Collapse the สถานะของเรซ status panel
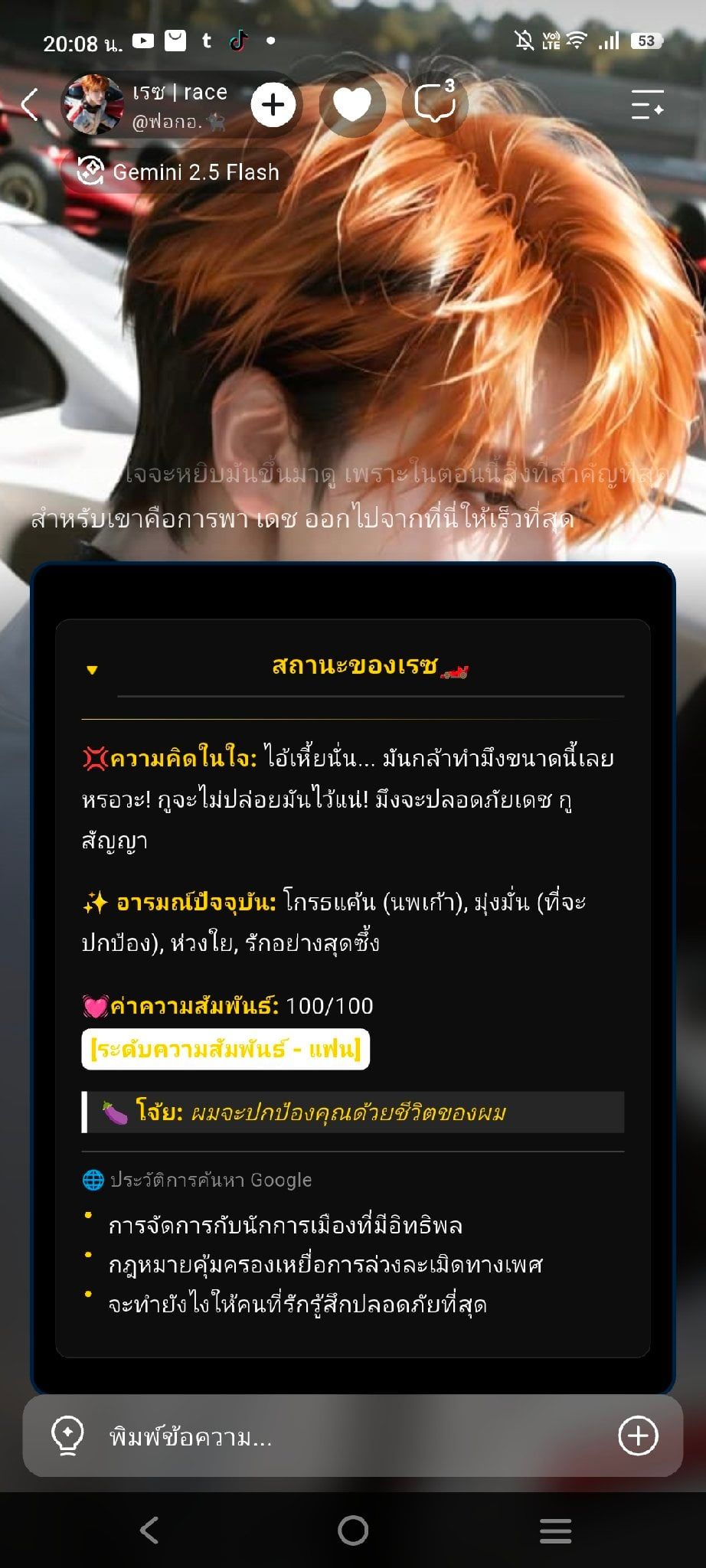706x1568 pixels. point(93,670)
